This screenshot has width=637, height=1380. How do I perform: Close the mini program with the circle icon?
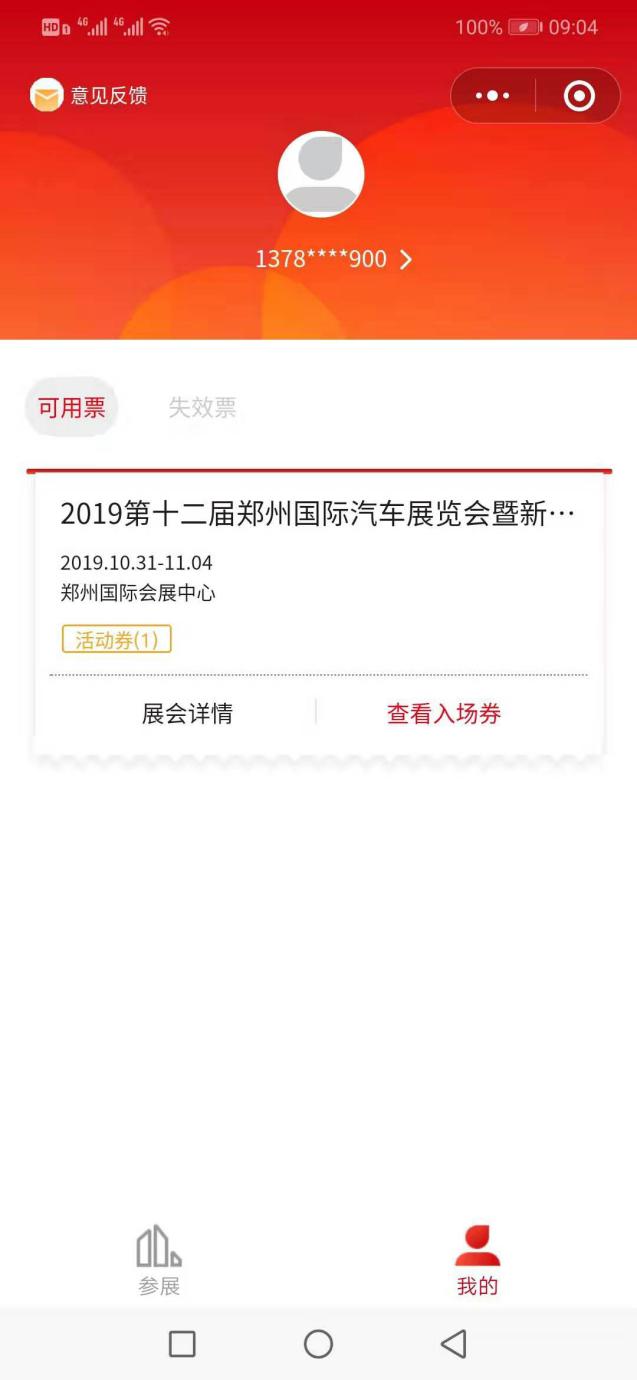click(x=579, y=96)
